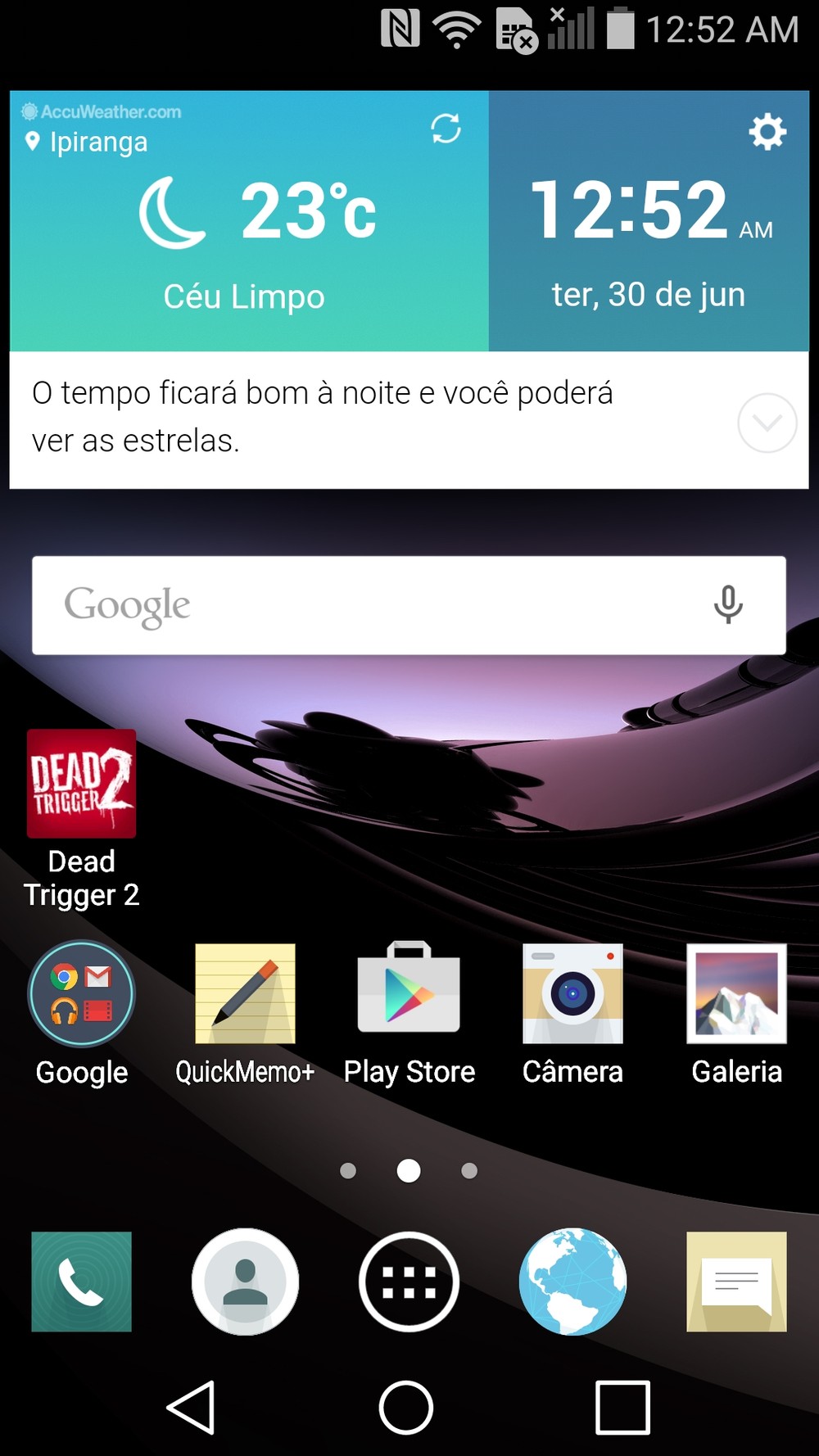This screenshot has height=1456, width=819.
Task: Open the phone dialer in dock
Action: pyautogui.click(x=81, y=1282)
